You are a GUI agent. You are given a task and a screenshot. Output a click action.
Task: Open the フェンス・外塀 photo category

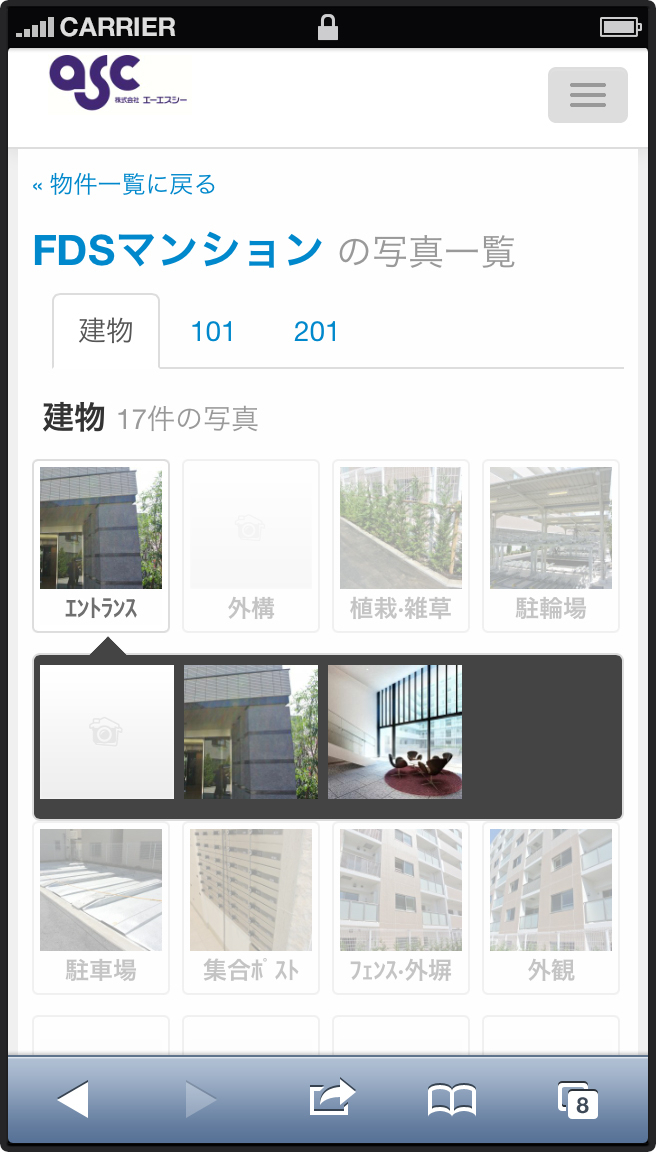(x=401, y=908)
